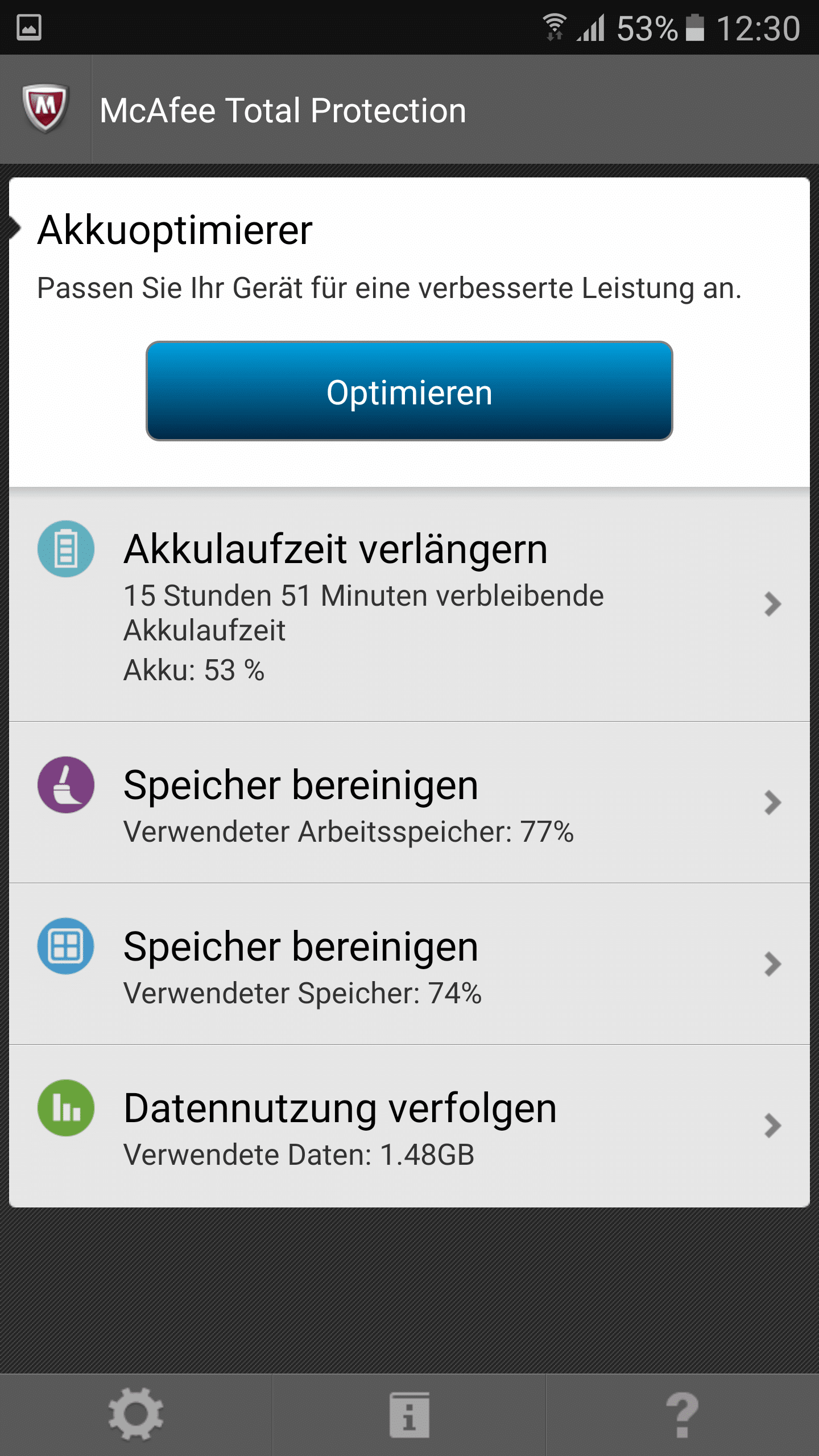Open help via the question mark icon
Viewport: 819px width, 1456px height.
(x=682, y=1414)
